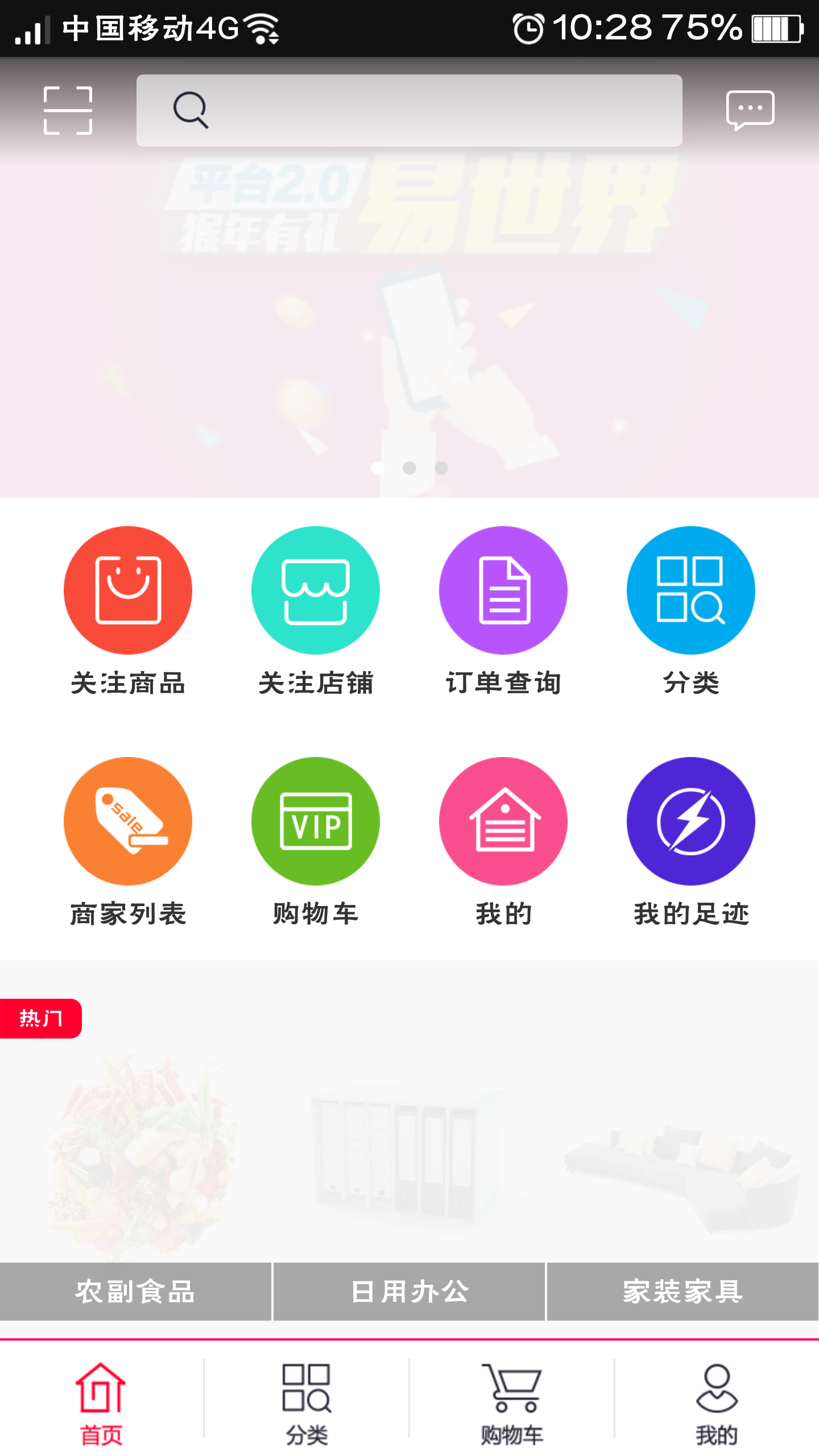Open the QR scan icon
Image resolution: width=819 pixels, height=1456 pixels.
[68, 110]
